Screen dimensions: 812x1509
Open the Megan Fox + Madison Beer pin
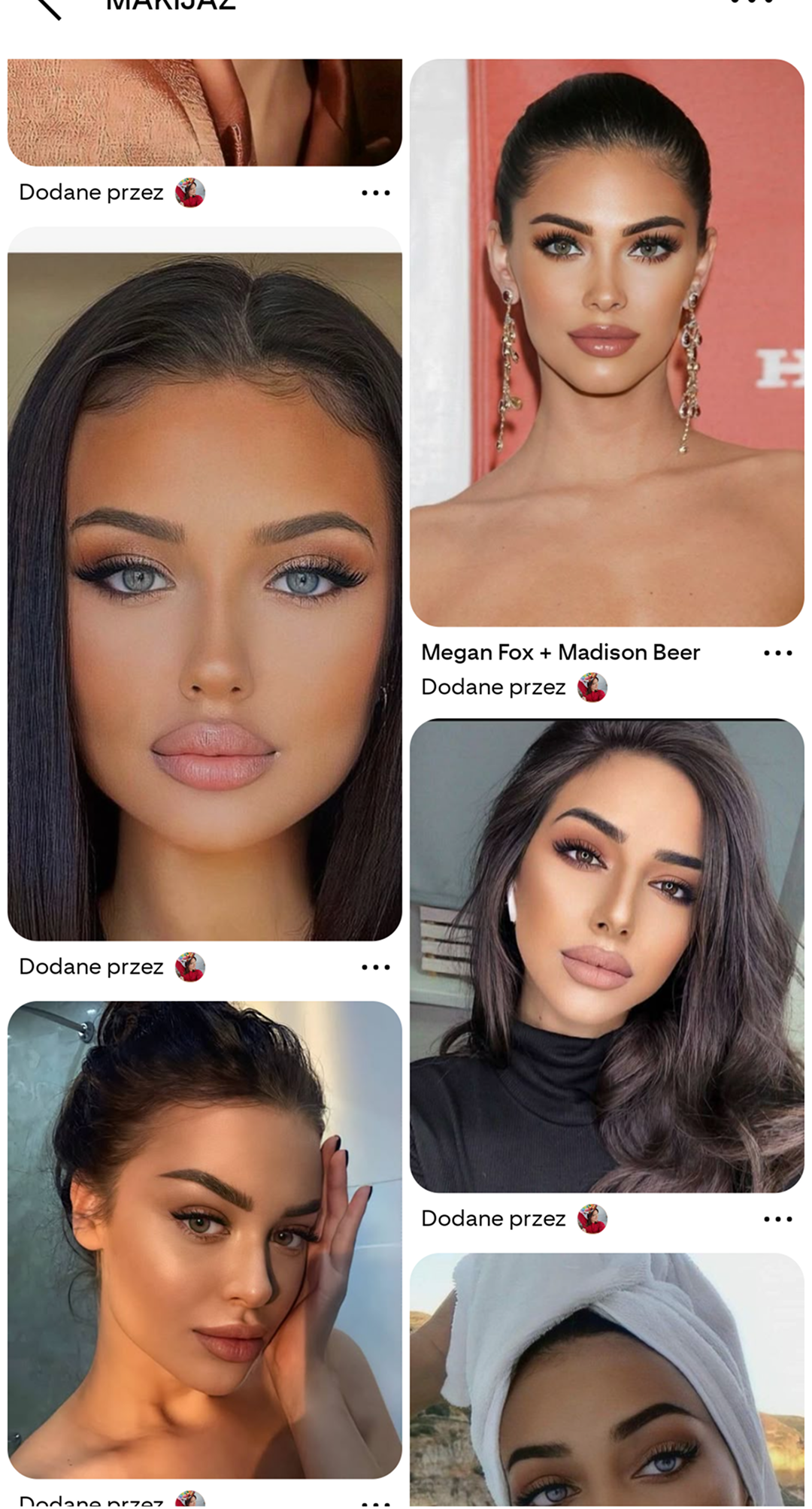607,342
